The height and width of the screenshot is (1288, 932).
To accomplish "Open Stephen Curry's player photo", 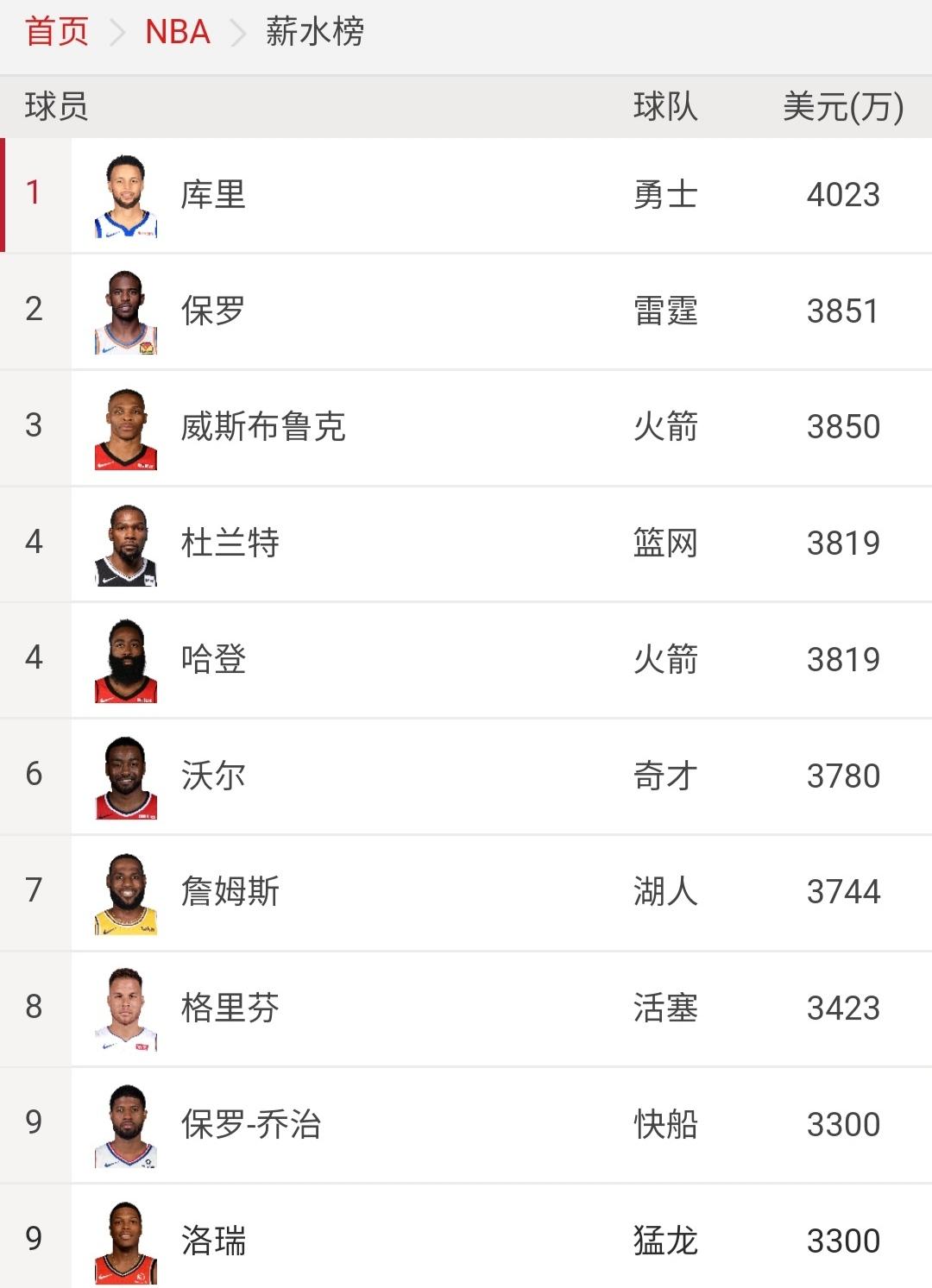I will [x=126, y=194].
